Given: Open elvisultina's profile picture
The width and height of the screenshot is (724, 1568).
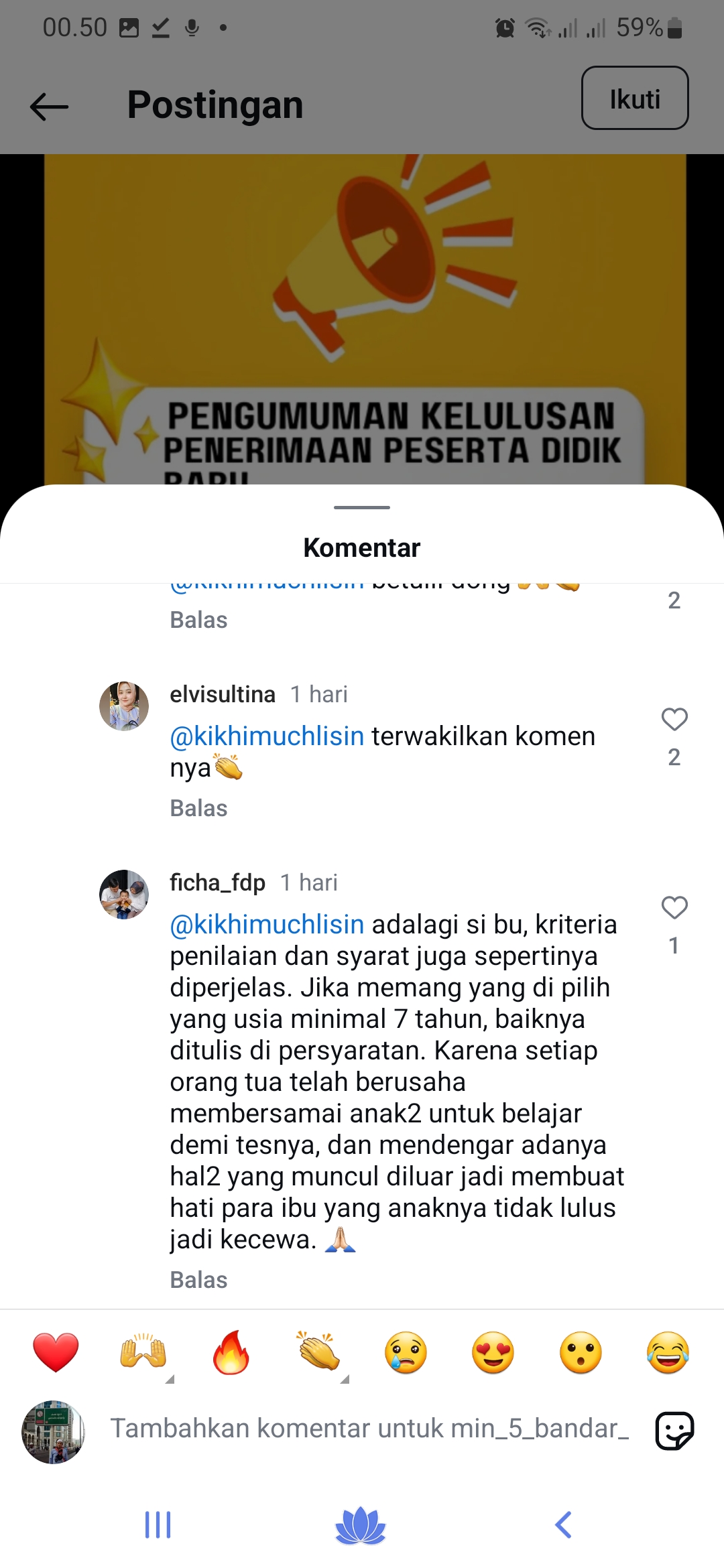Looking at the screenshot, I should tap(124, 706).
